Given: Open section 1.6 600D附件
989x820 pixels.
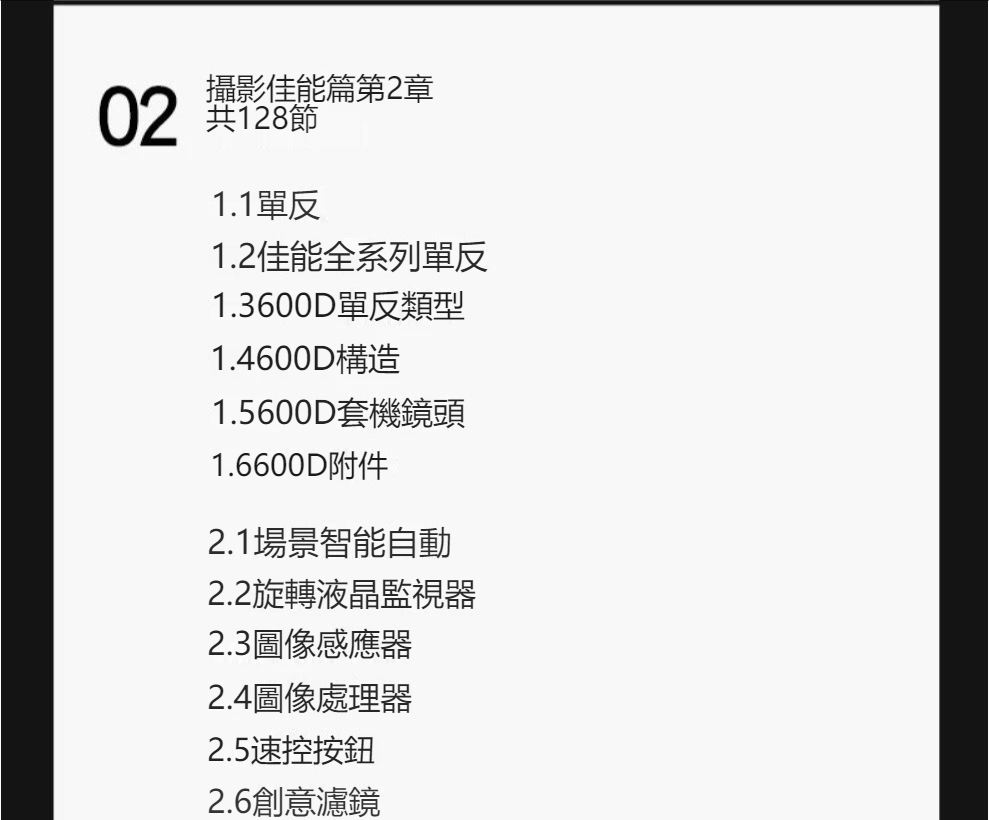Looking at the screenshot, I should coord(299,465).
